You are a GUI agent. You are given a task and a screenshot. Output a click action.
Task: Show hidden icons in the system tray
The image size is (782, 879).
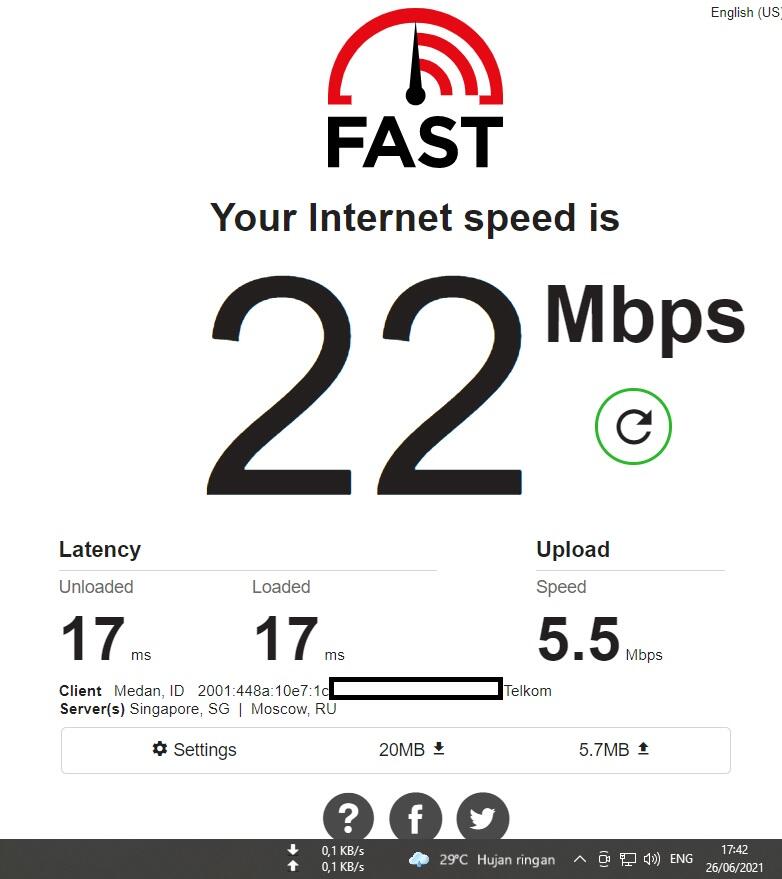point(580,859)
